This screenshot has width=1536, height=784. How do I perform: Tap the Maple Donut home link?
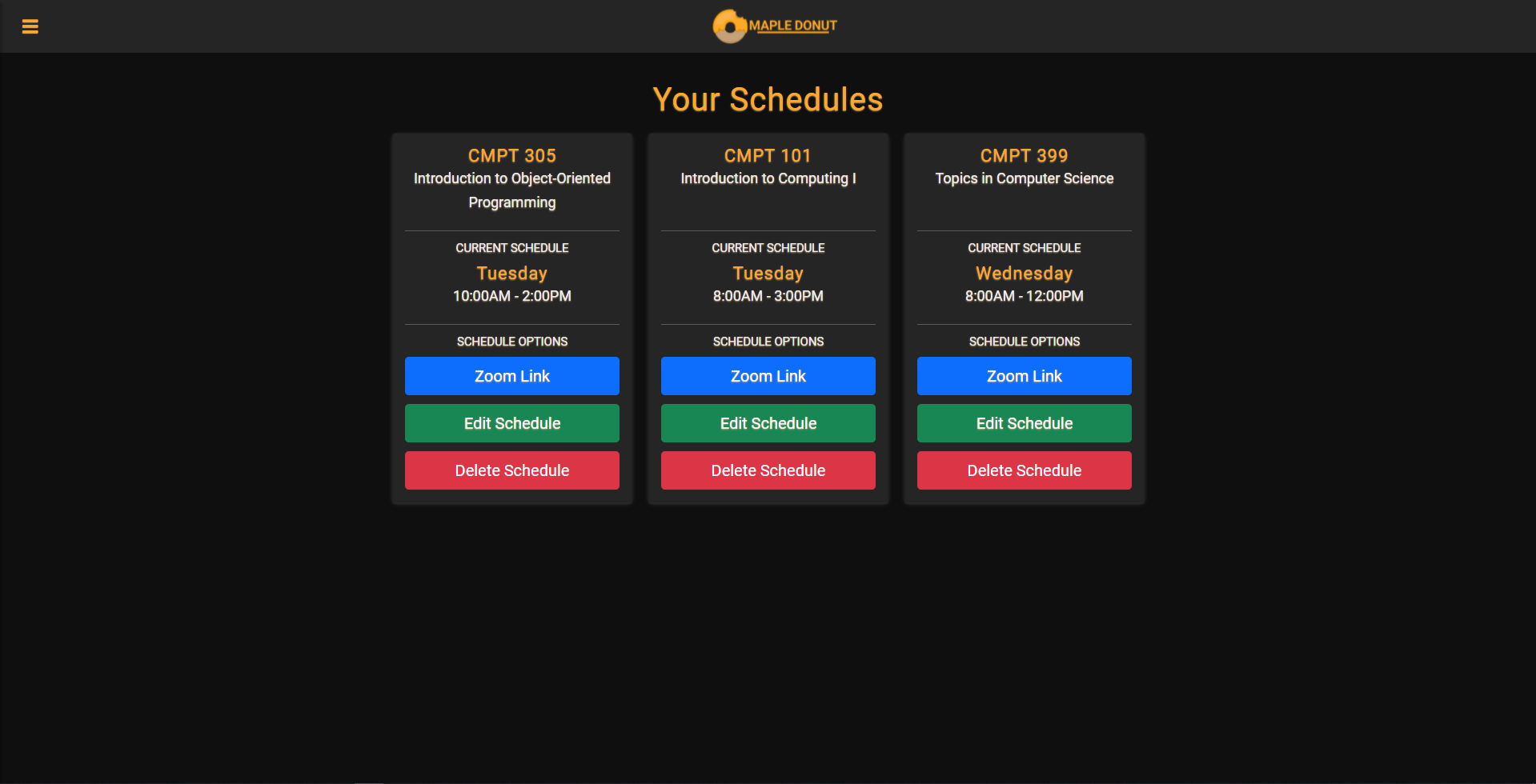pyautogui.click(x=774, y=26)
